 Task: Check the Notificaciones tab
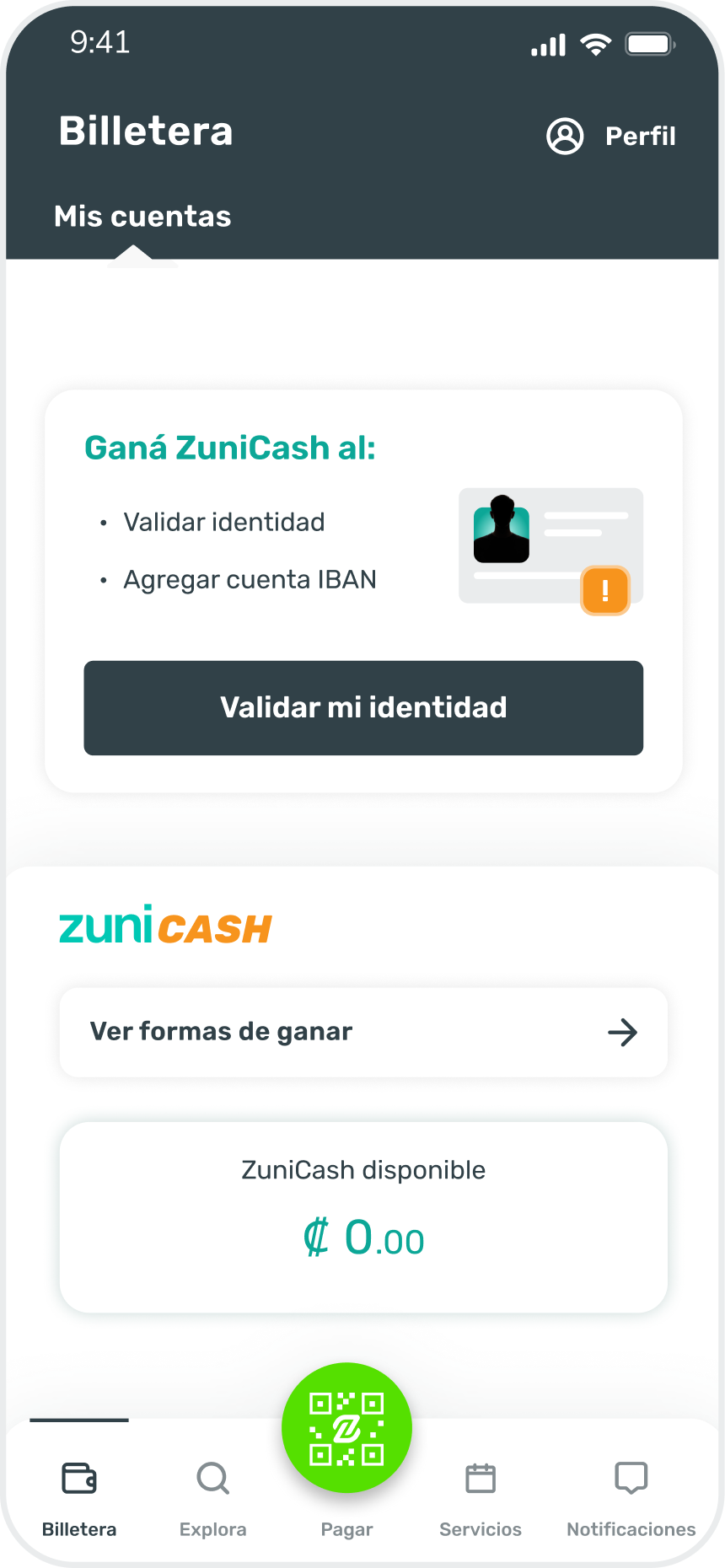(631, 1498)
